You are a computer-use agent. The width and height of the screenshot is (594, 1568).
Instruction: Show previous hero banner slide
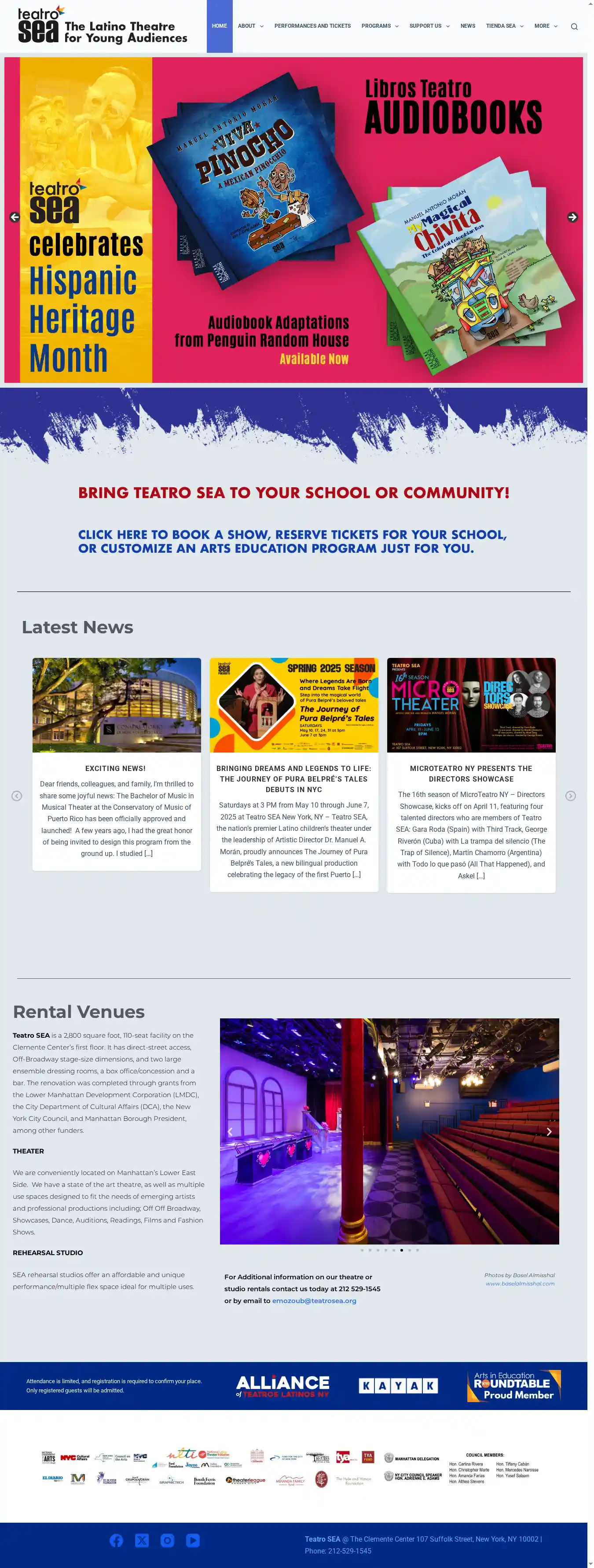15,217
